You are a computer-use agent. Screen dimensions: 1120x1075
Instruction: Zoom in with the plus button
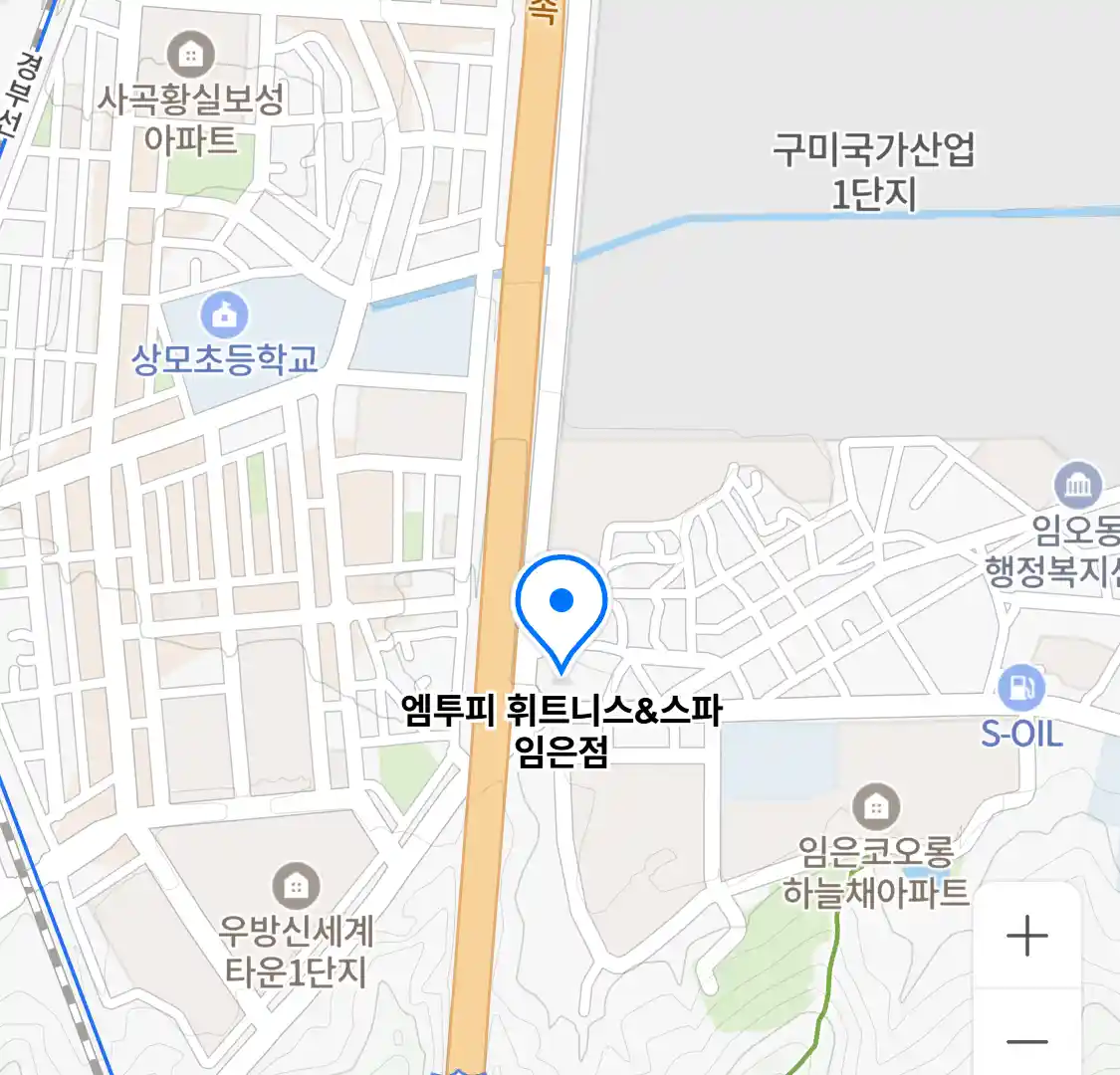[1026, 937]
